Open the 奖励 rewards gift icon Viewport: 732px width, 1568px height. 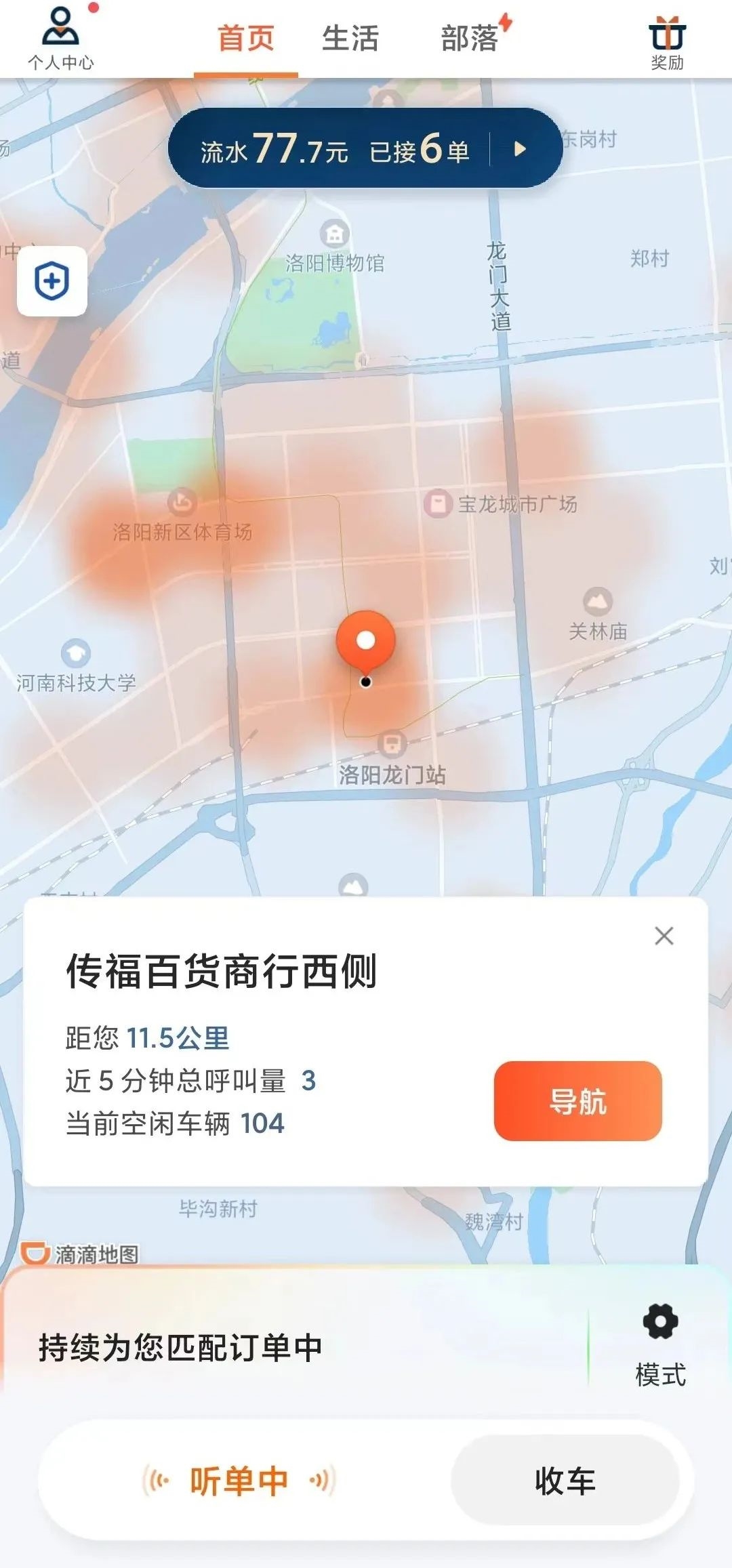click(x=667, y=42)
